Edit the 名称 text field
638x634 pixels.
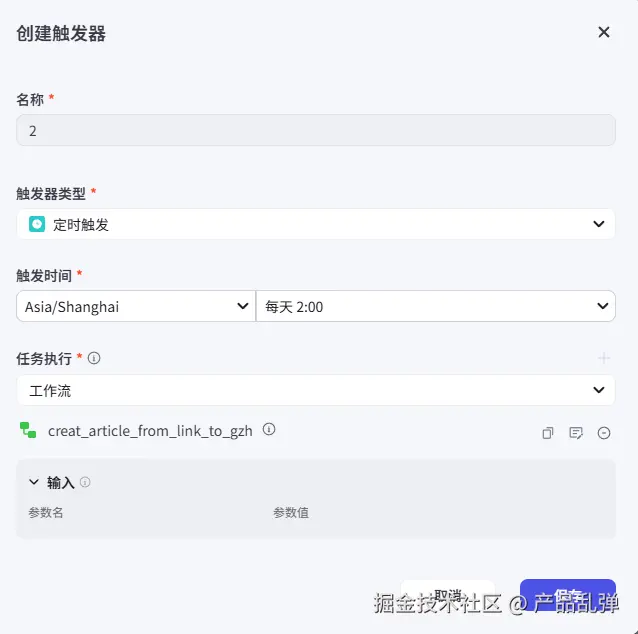(315, 131)
